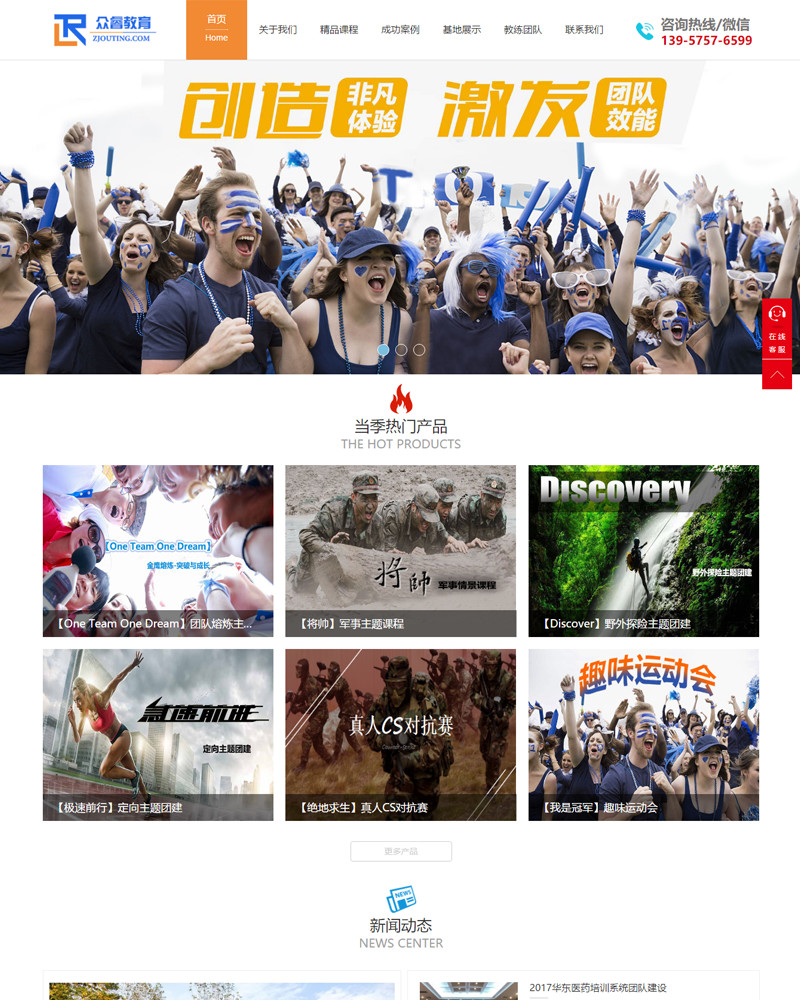The width and height of the screenshot is (800, 1000).
Task: Open 【极速前行】定向主题团建 card
Action: pos(158,735)
